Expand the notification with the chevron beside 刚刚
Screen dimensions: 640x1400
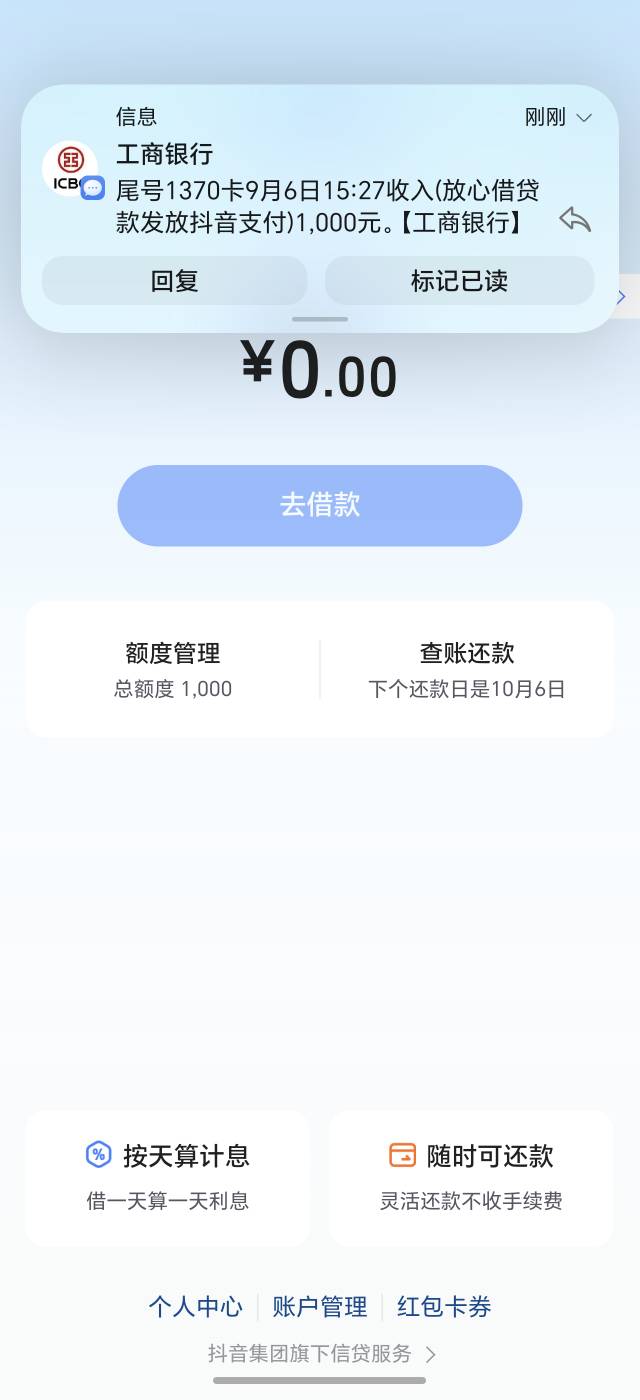584,118
